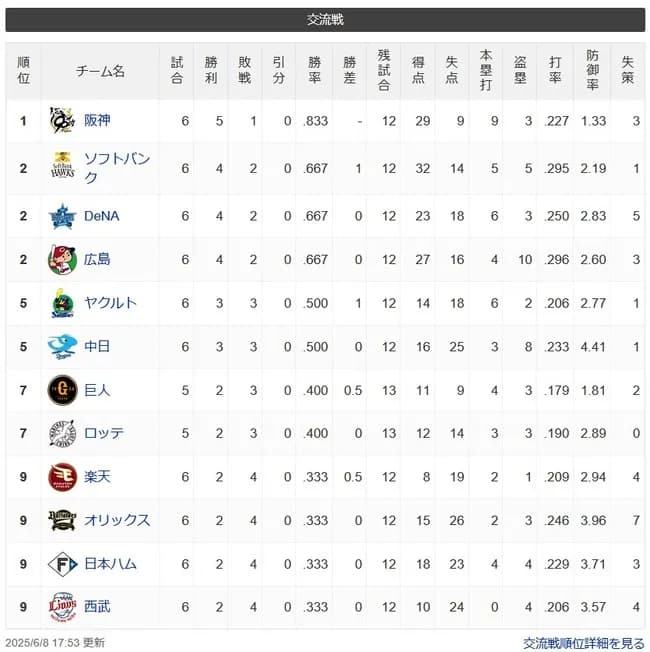Open 交流戦順位詳細を見る link

[584, 643]
